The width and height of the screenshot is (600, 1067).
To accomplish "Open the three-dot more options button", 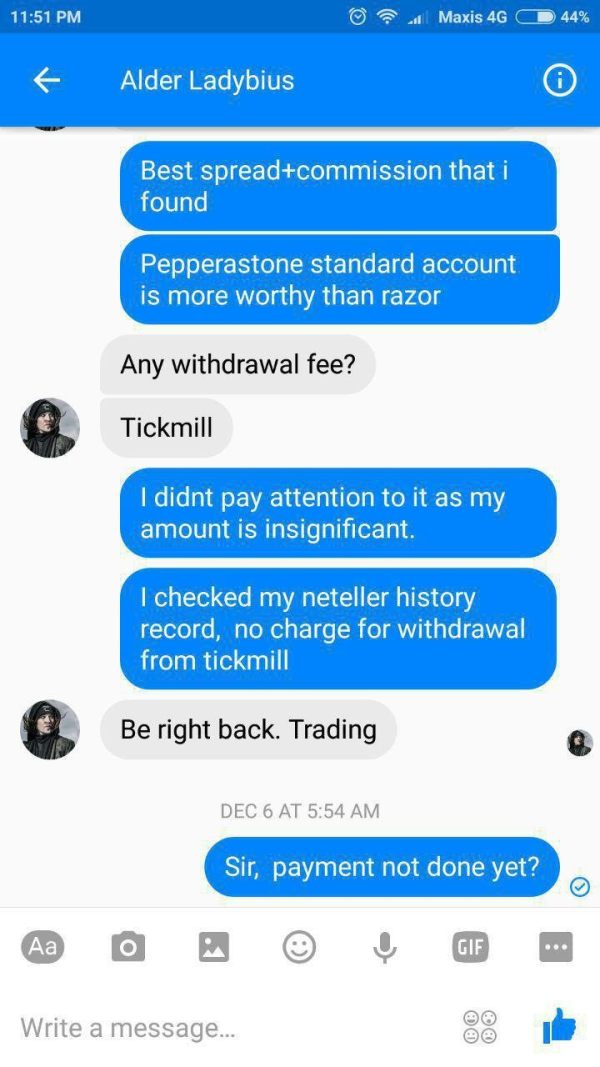I will (x=556, y=947).
